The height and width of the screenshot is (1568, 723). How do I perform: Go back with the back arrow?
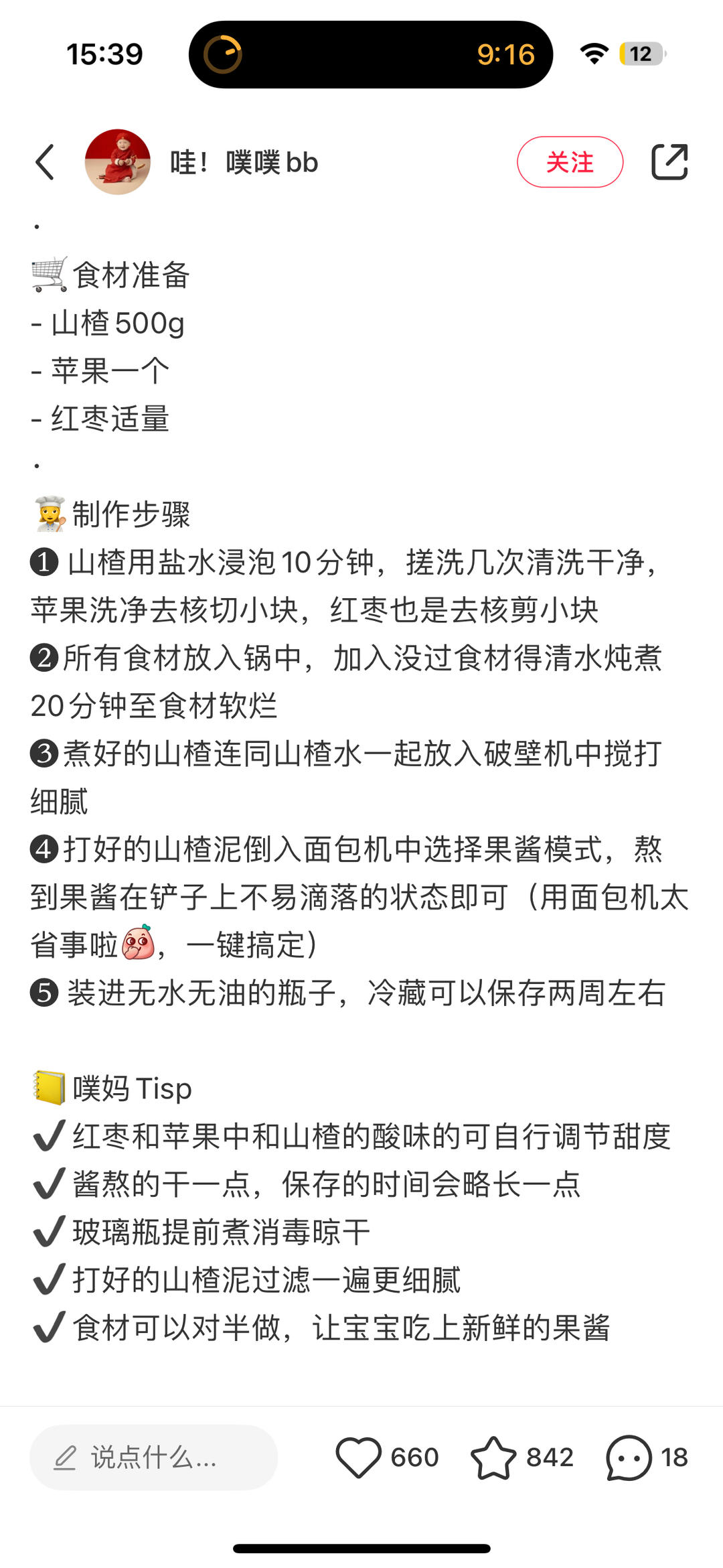point(45,162)
